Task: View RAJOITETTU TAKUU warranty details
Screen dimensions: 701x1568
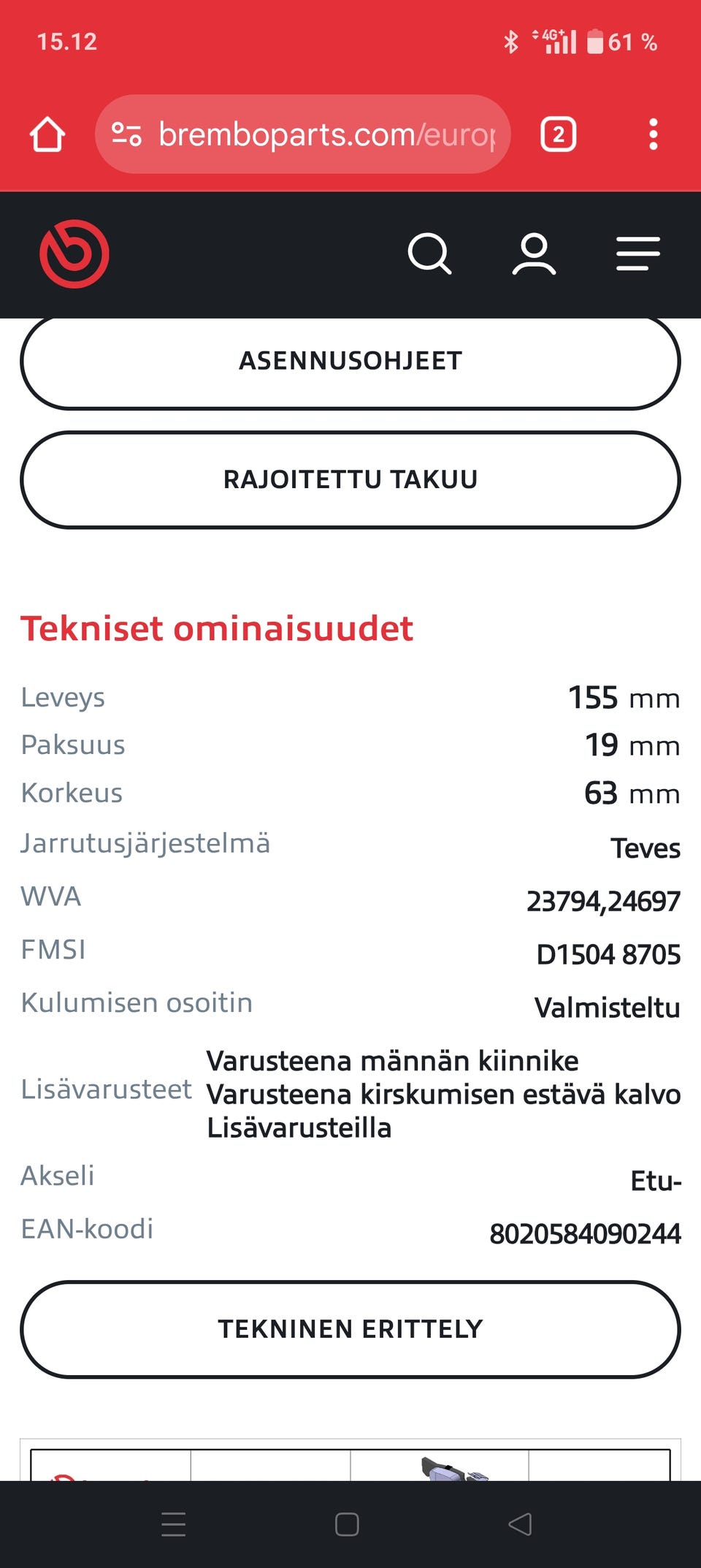Action: tap(350, 480)
